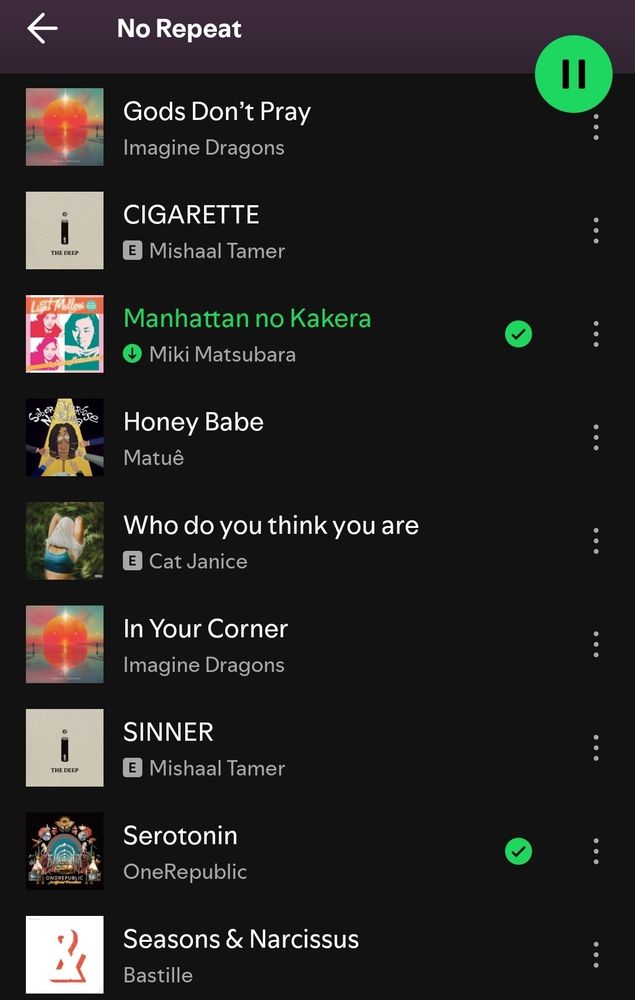Open options for the Cat Janice song

pyautogui.click(x=596, y=541)
